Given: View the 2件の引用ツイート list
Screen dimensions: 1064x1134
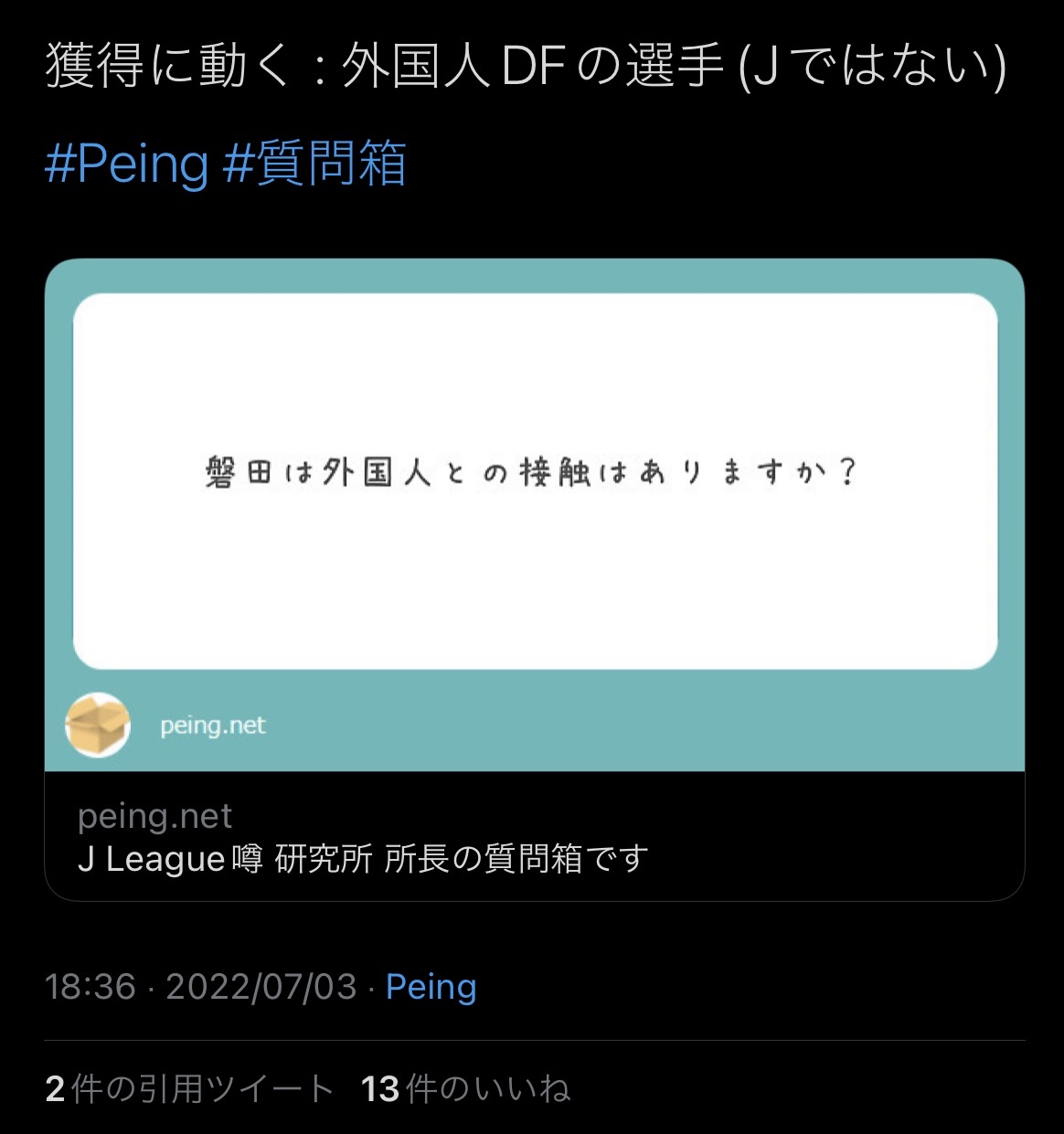Looking at the screenshot, I should click(189, 1088).
